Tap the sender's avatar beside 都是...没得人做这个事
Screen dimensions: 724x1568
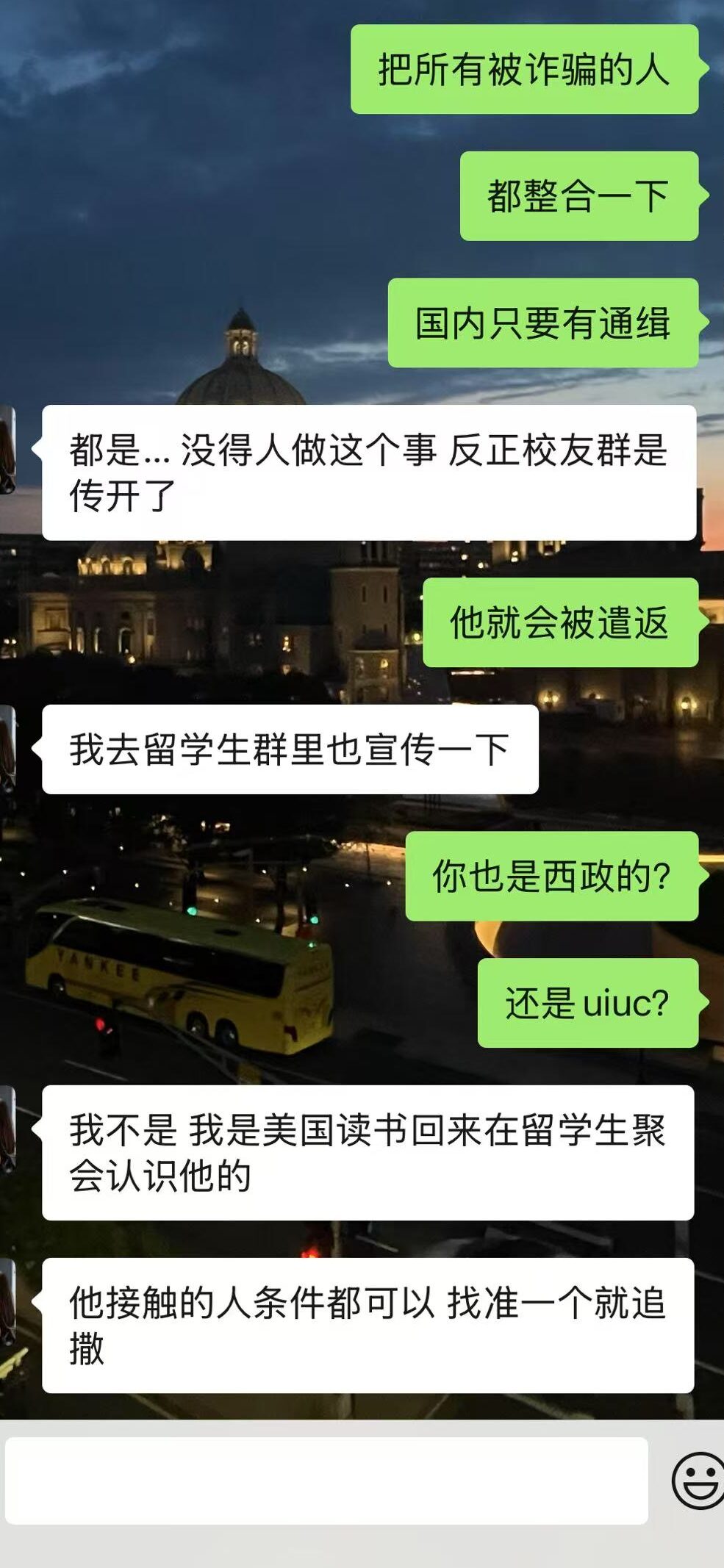coord(7,450)
